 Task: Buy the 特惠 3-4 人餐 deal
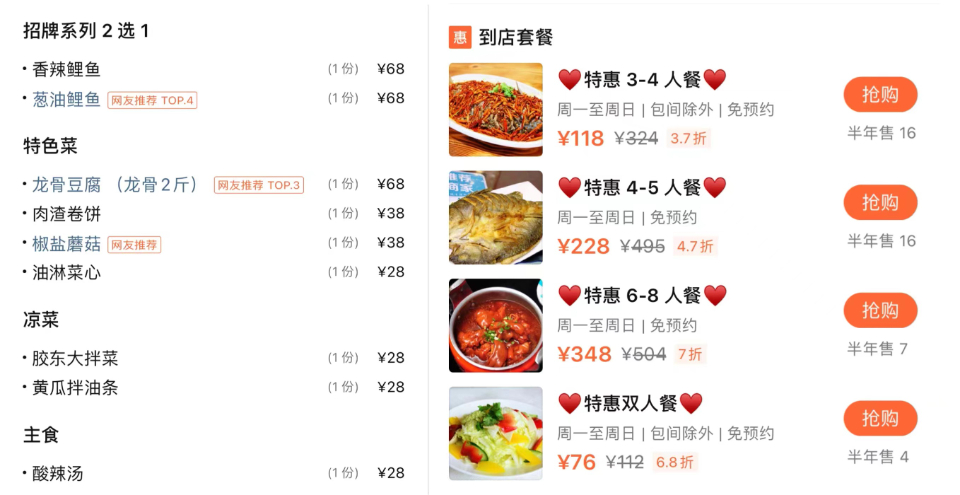pos(880,95)
